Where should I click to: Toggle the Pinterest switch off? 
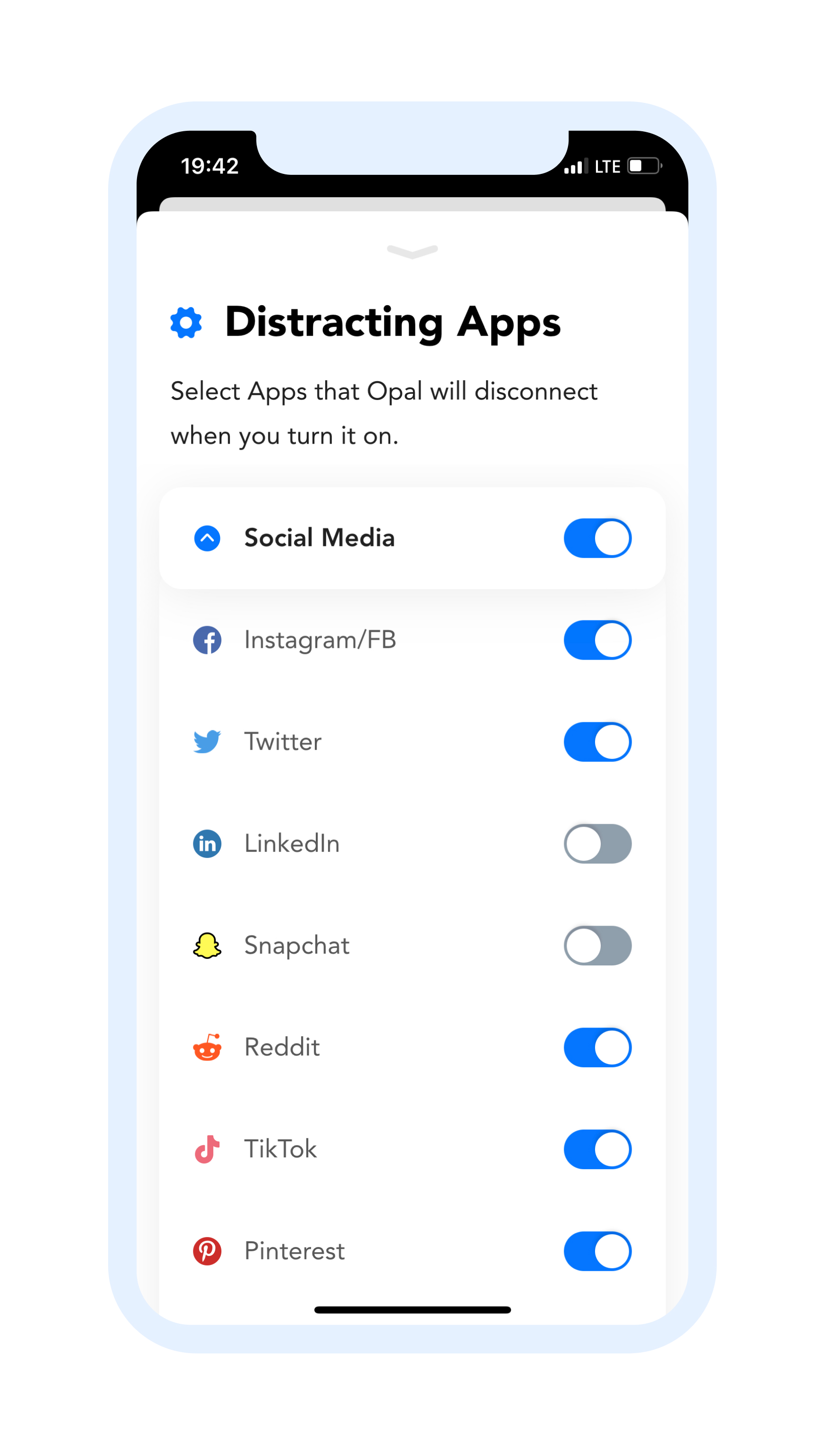[597, 1252]
